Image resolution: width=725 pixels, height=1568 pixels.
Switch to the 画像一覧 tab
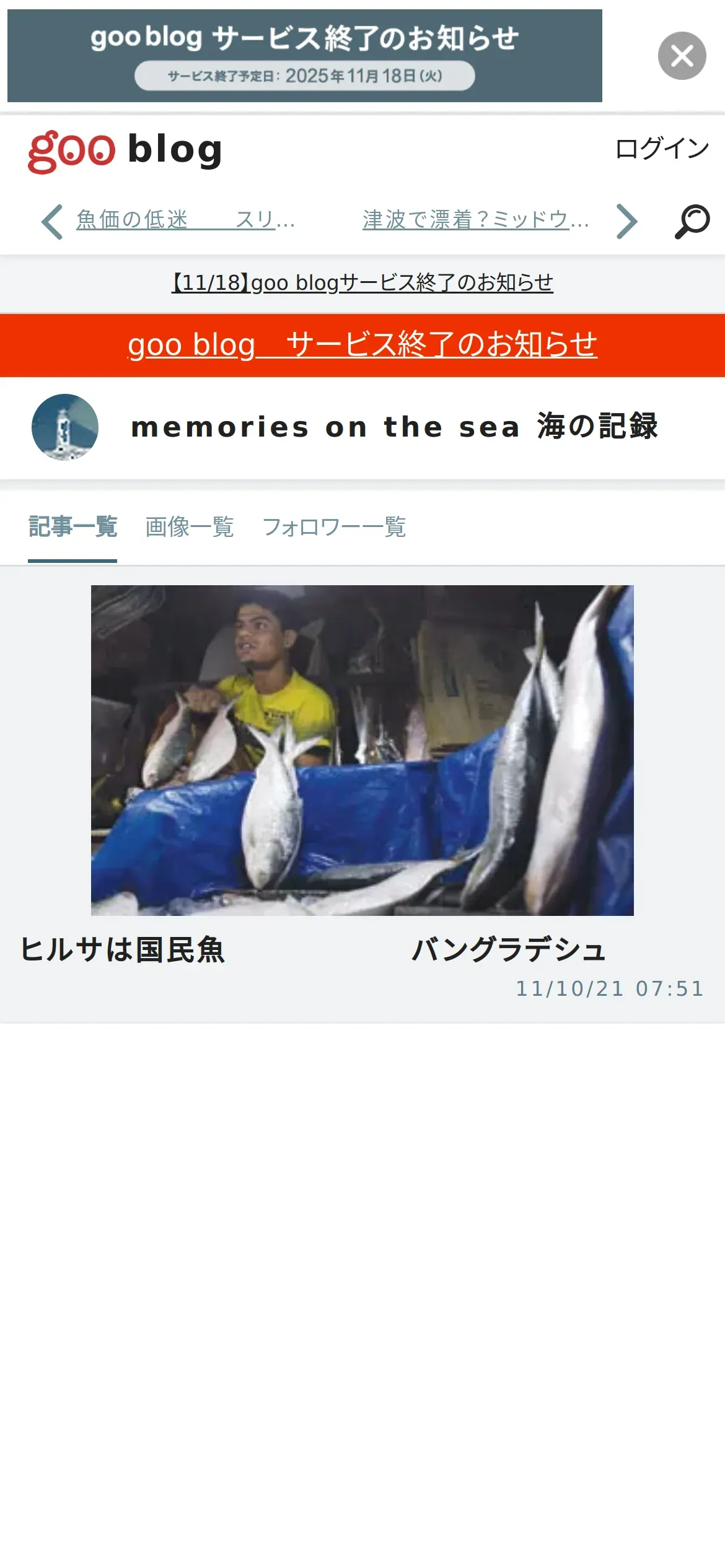(x=190, y=527)
